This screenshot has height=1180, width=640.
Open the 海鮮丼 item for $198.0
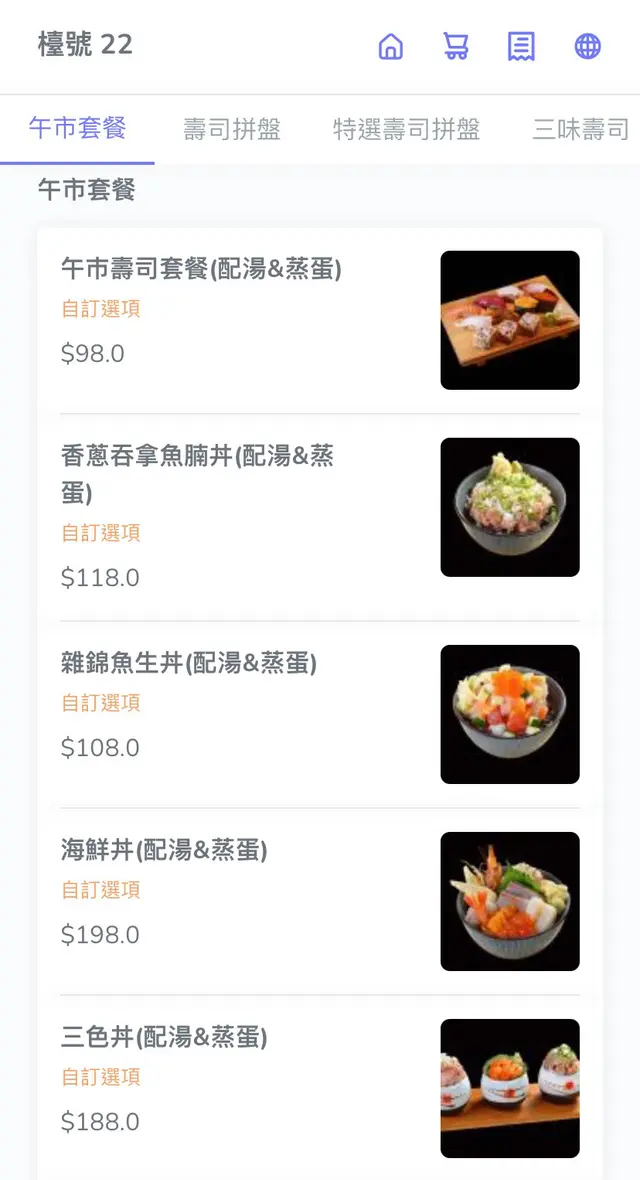coord(164,850)
